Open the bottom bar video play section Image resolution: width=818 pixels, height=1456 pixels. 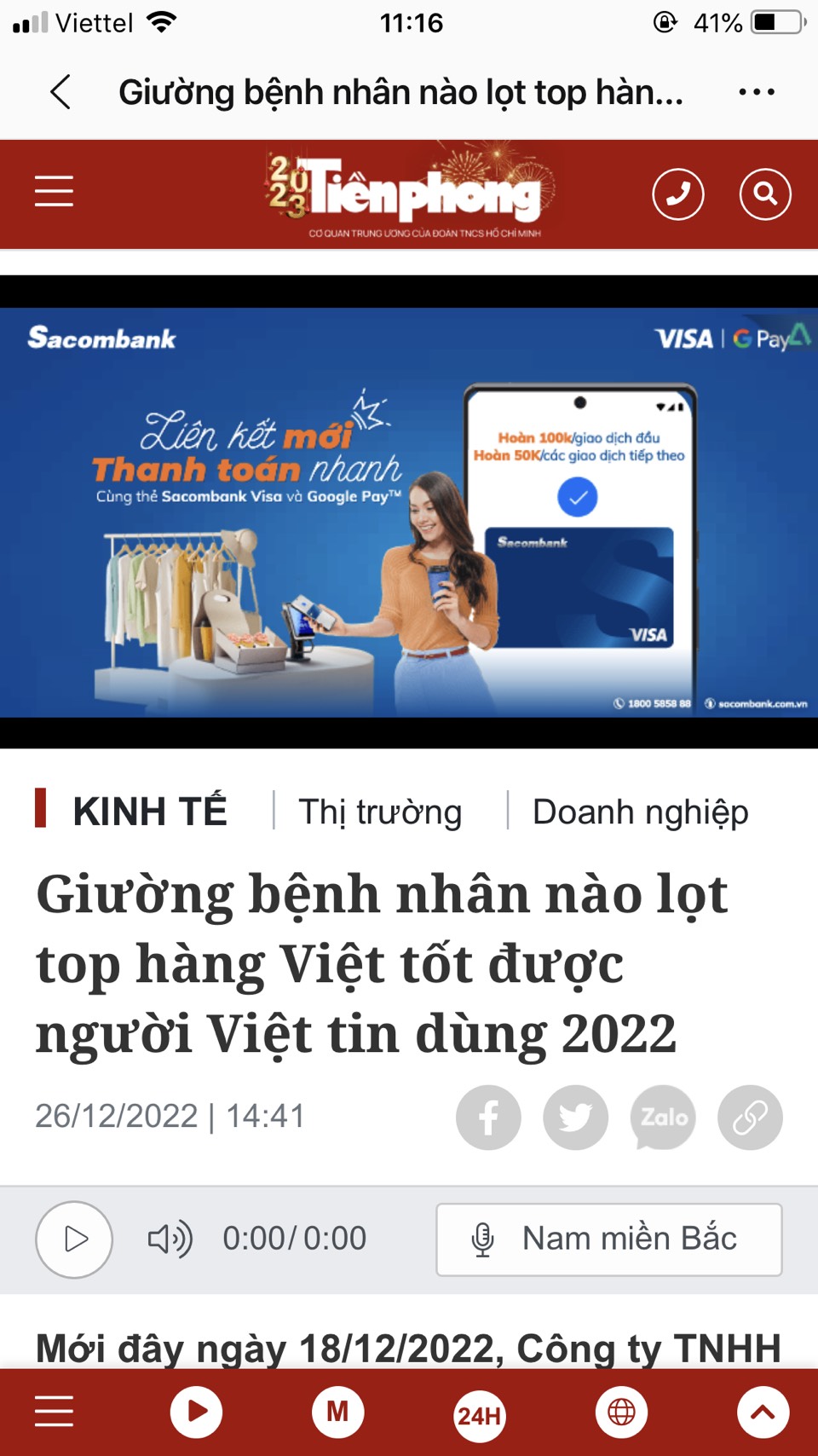pos(196,1413)
